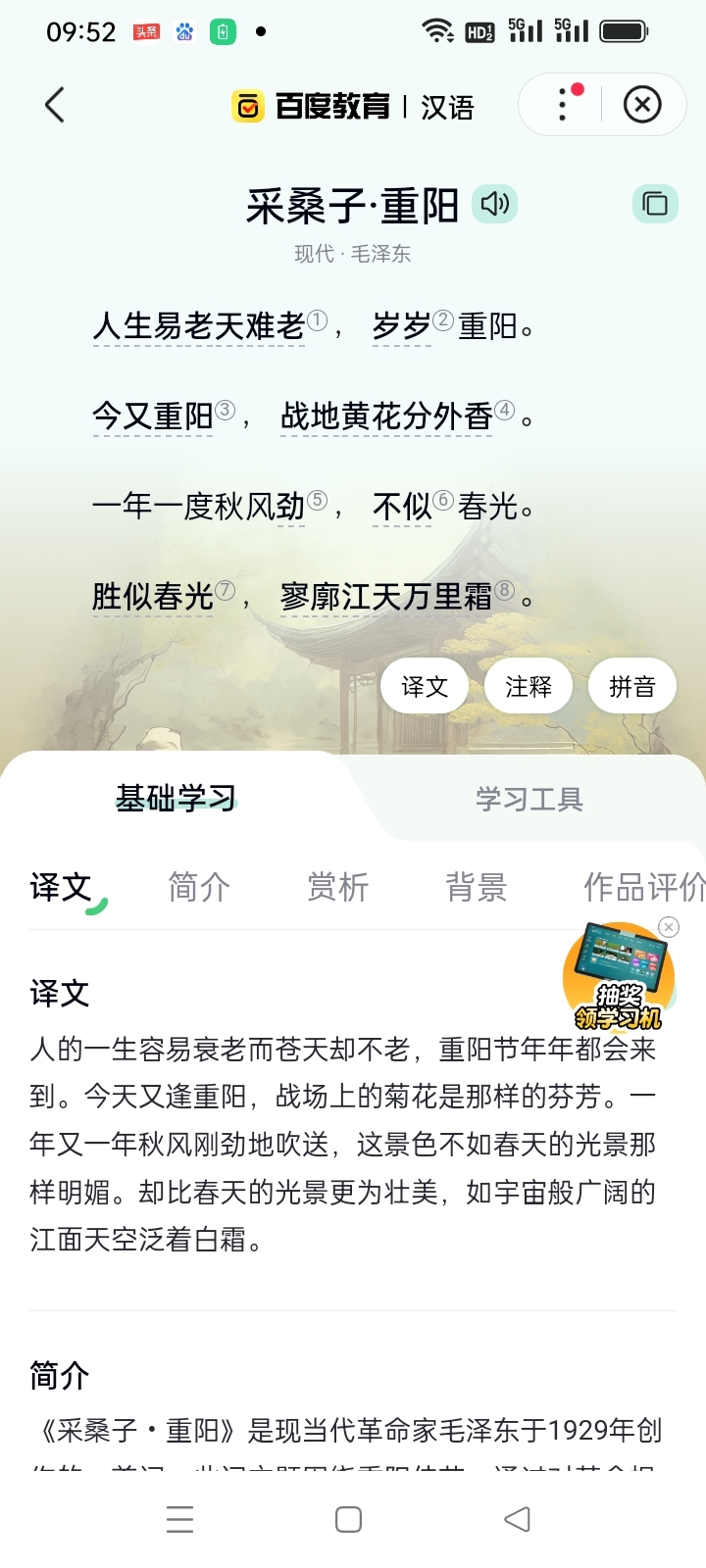
Task: Jump to the 赏析 section
Action: tap(337, 887)
